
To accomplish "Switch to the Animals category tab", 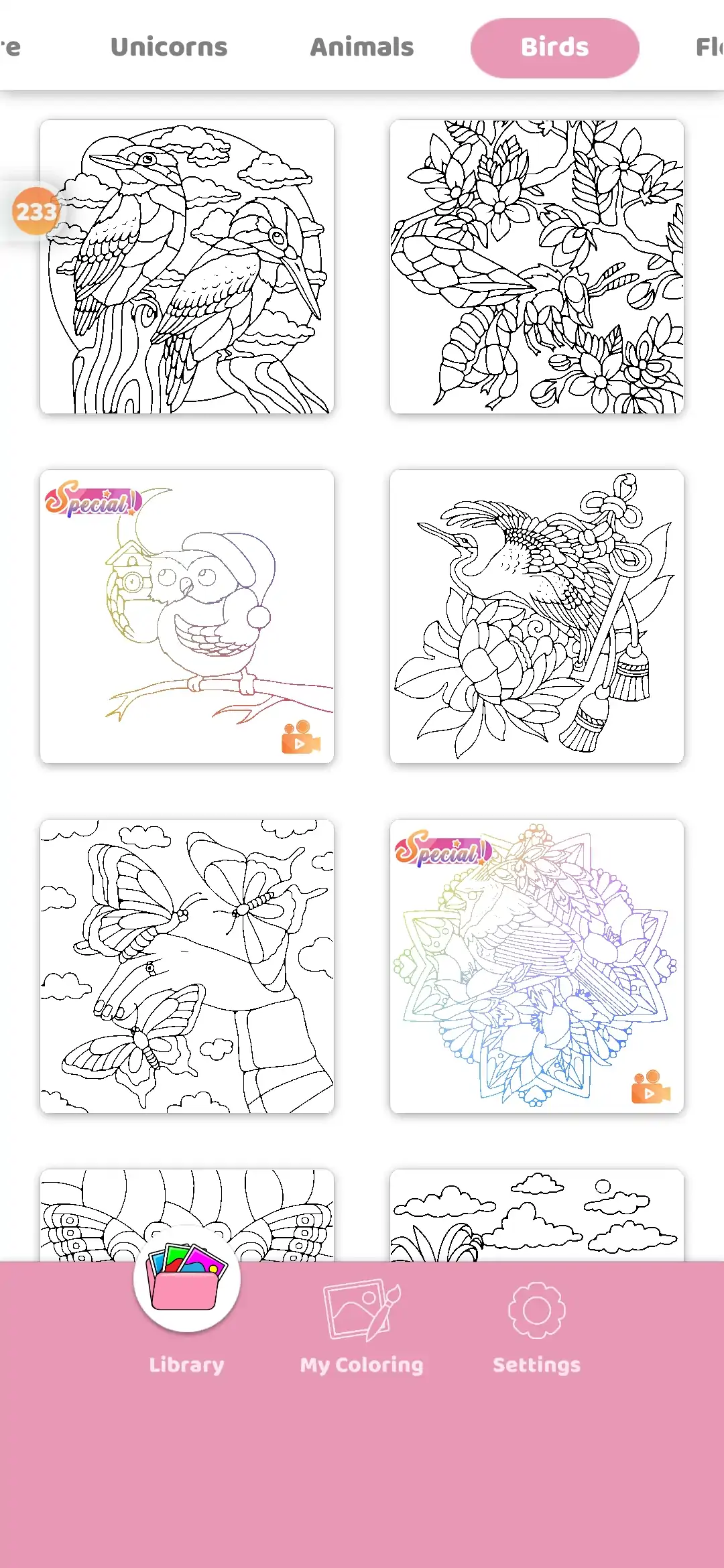I will tap(362, 47).
